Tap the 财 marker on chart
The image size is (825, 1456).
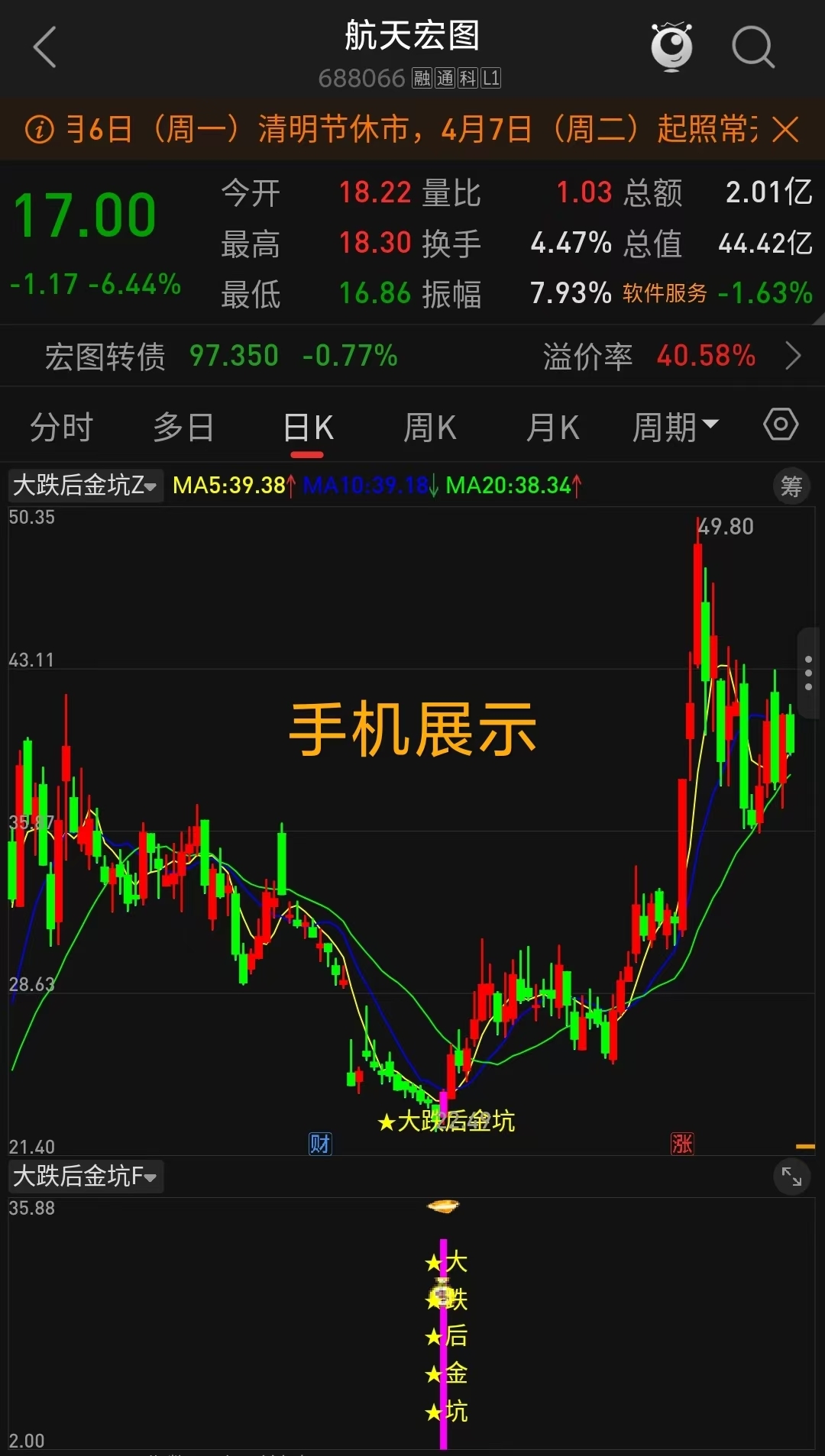[x=320, y=1144]
